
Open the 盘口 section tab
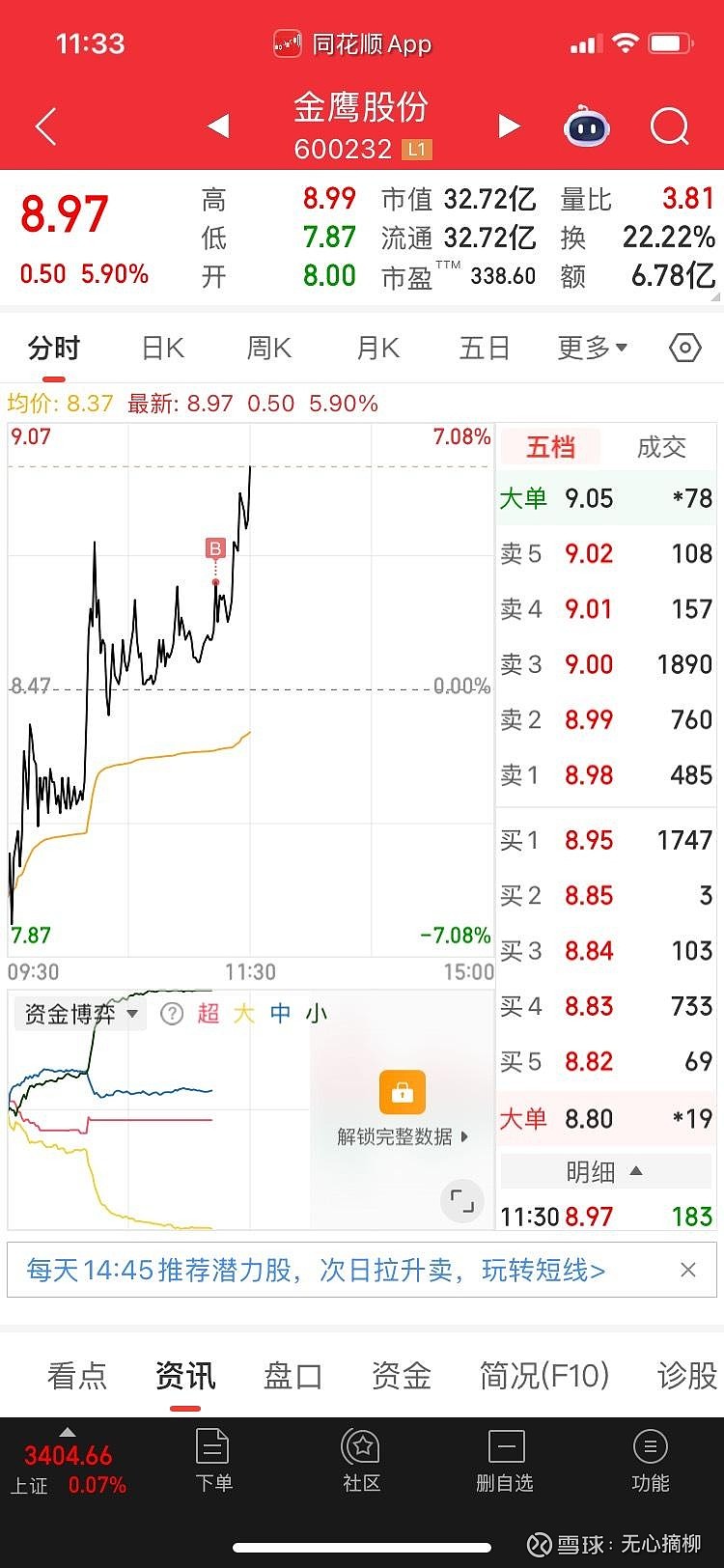coord(292,1375)
